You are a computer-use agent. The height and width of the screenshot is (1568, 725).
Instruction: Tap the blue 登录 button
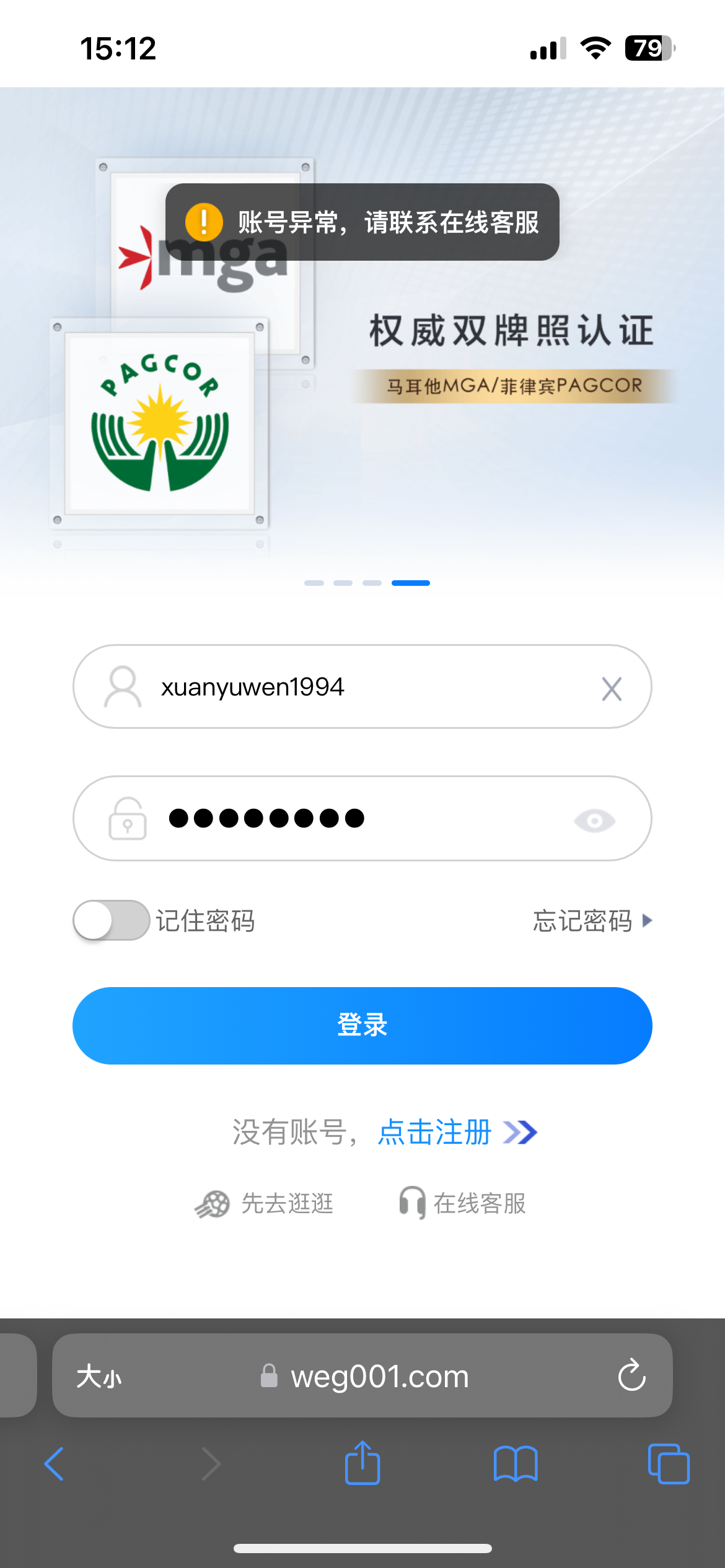click(362, 1026)
